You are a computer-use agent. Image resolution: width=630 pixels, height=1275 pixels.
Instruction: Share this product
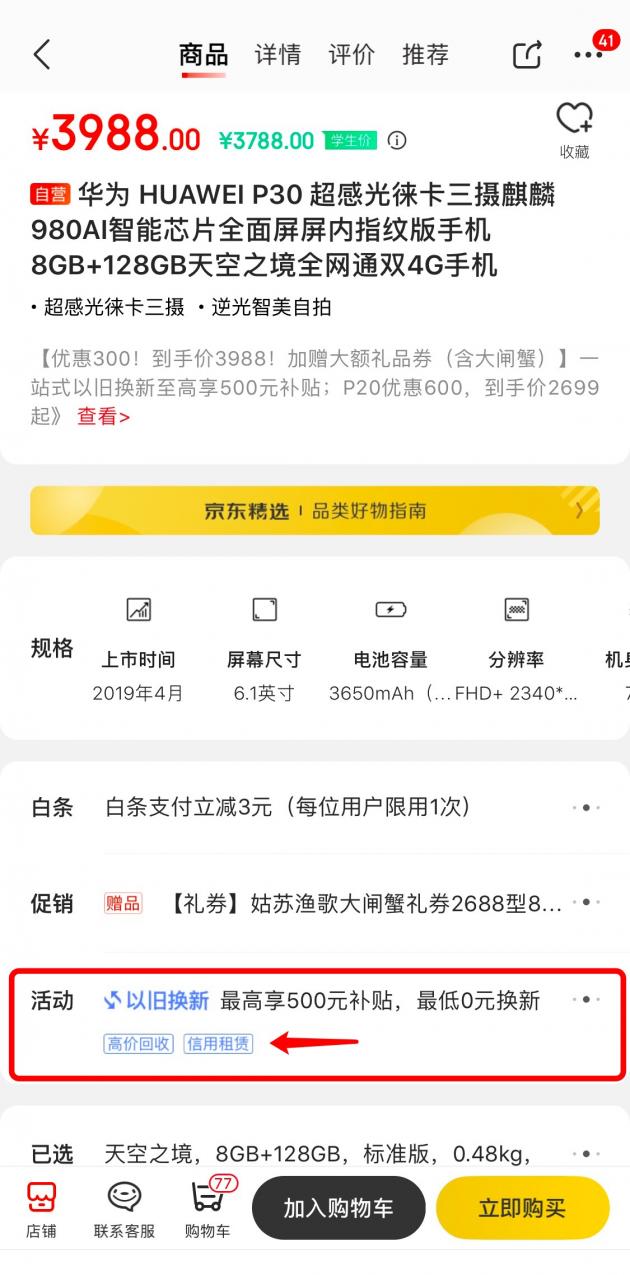pyautogui.click(x=527, y=54)
